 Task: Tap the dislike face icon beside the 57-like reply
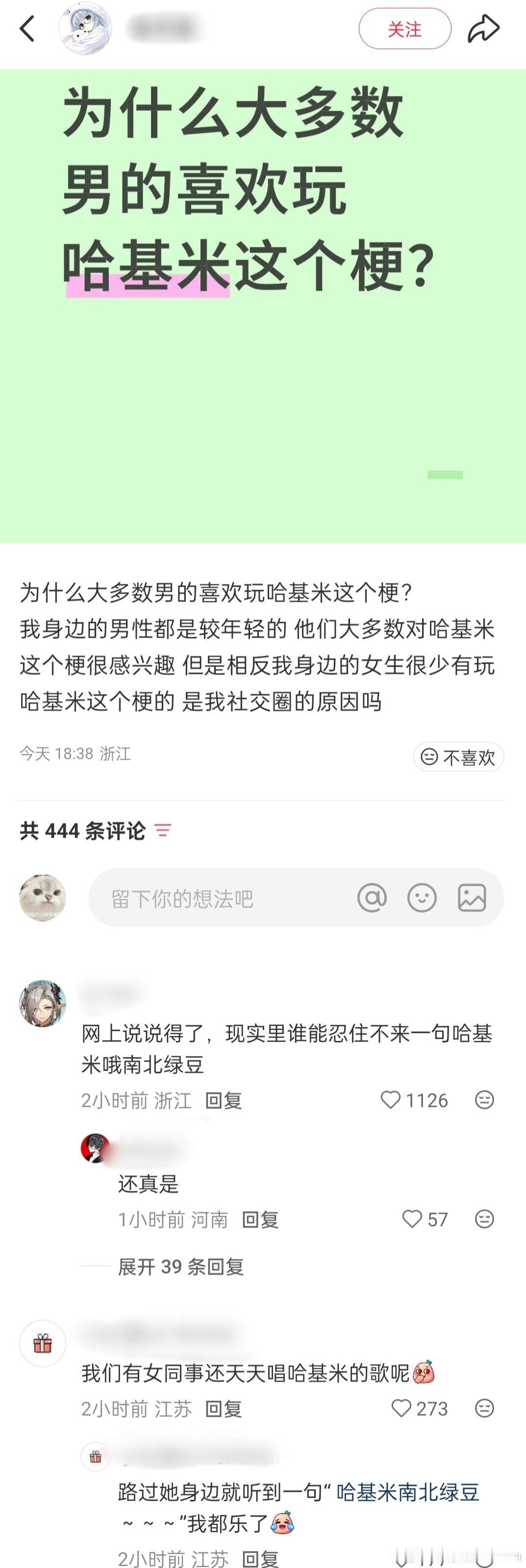click(484, 1219)
